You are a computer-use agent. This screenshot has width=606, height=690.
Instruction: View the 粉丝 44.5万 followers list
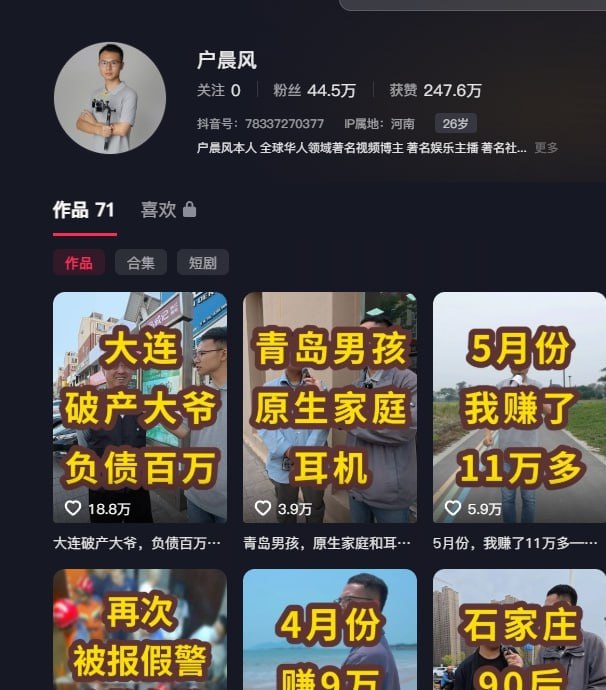pyautogui.click(x=314, y=90)
